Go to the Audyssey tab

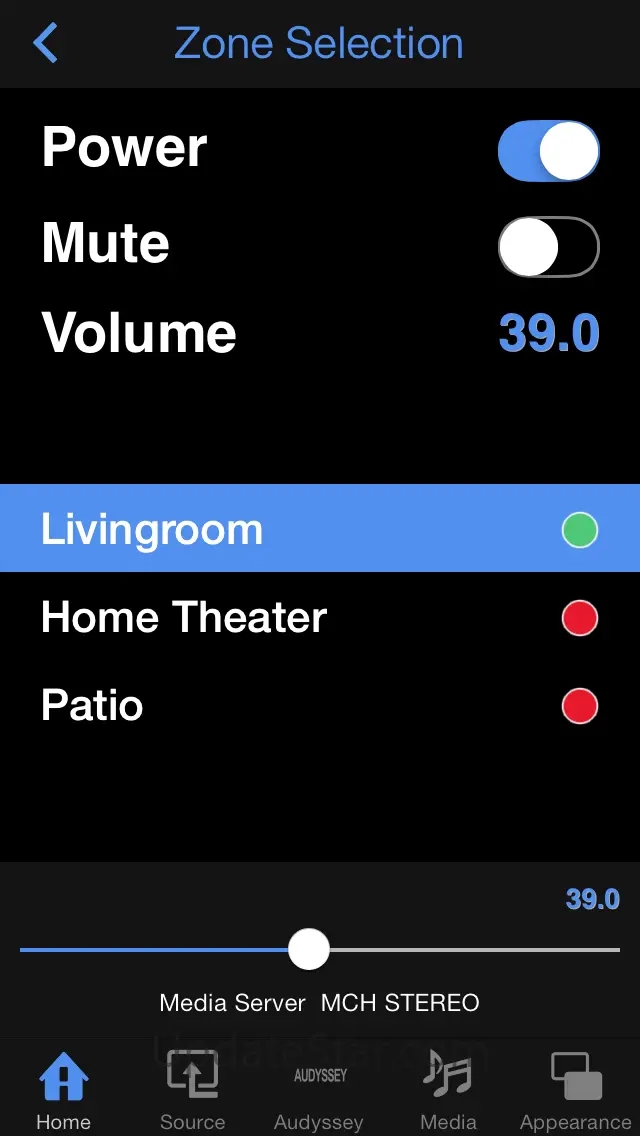(320, 1092)
